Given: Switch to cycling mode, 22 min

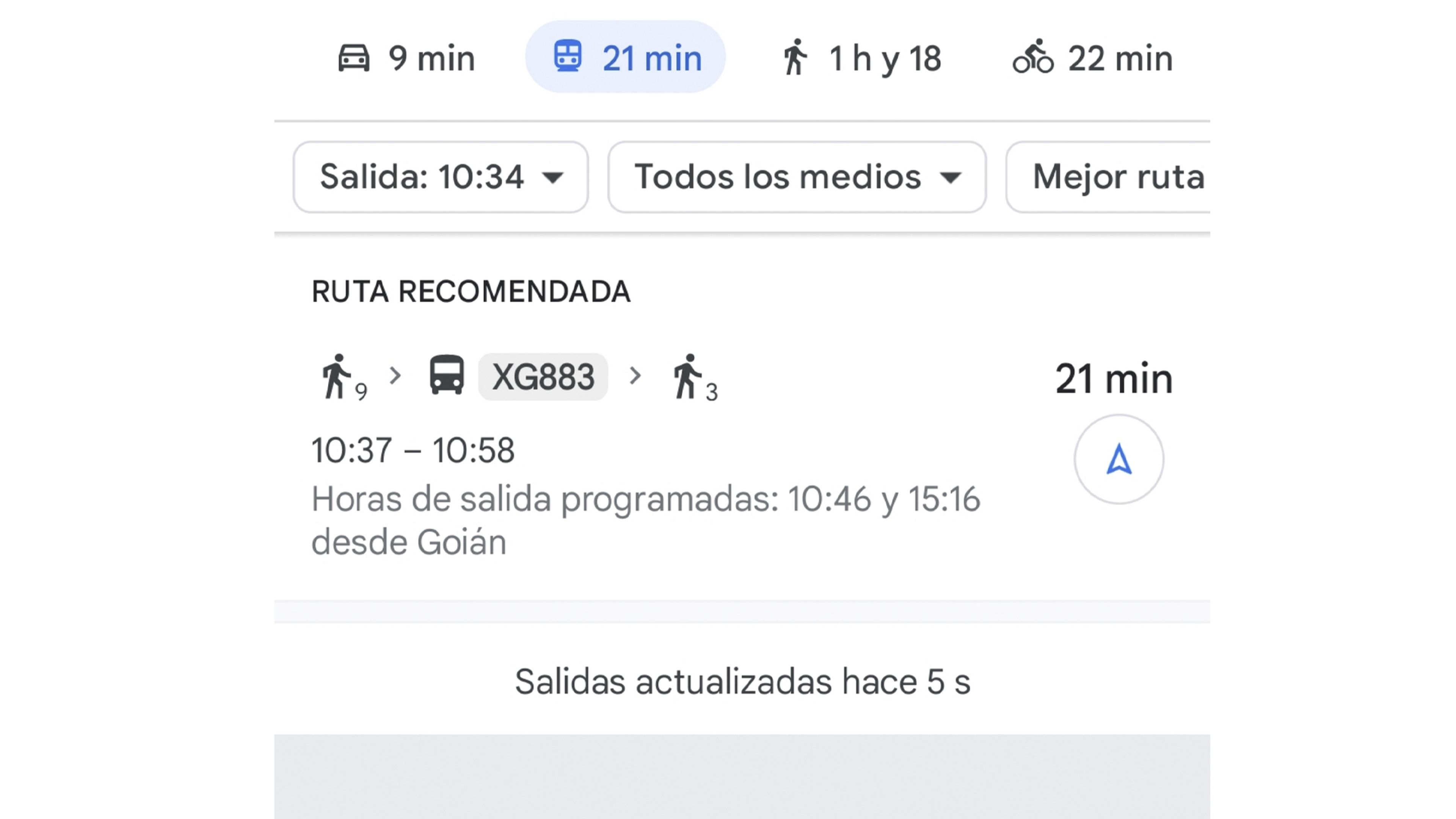Looking at the screenshot, I should click(1092, 58).
